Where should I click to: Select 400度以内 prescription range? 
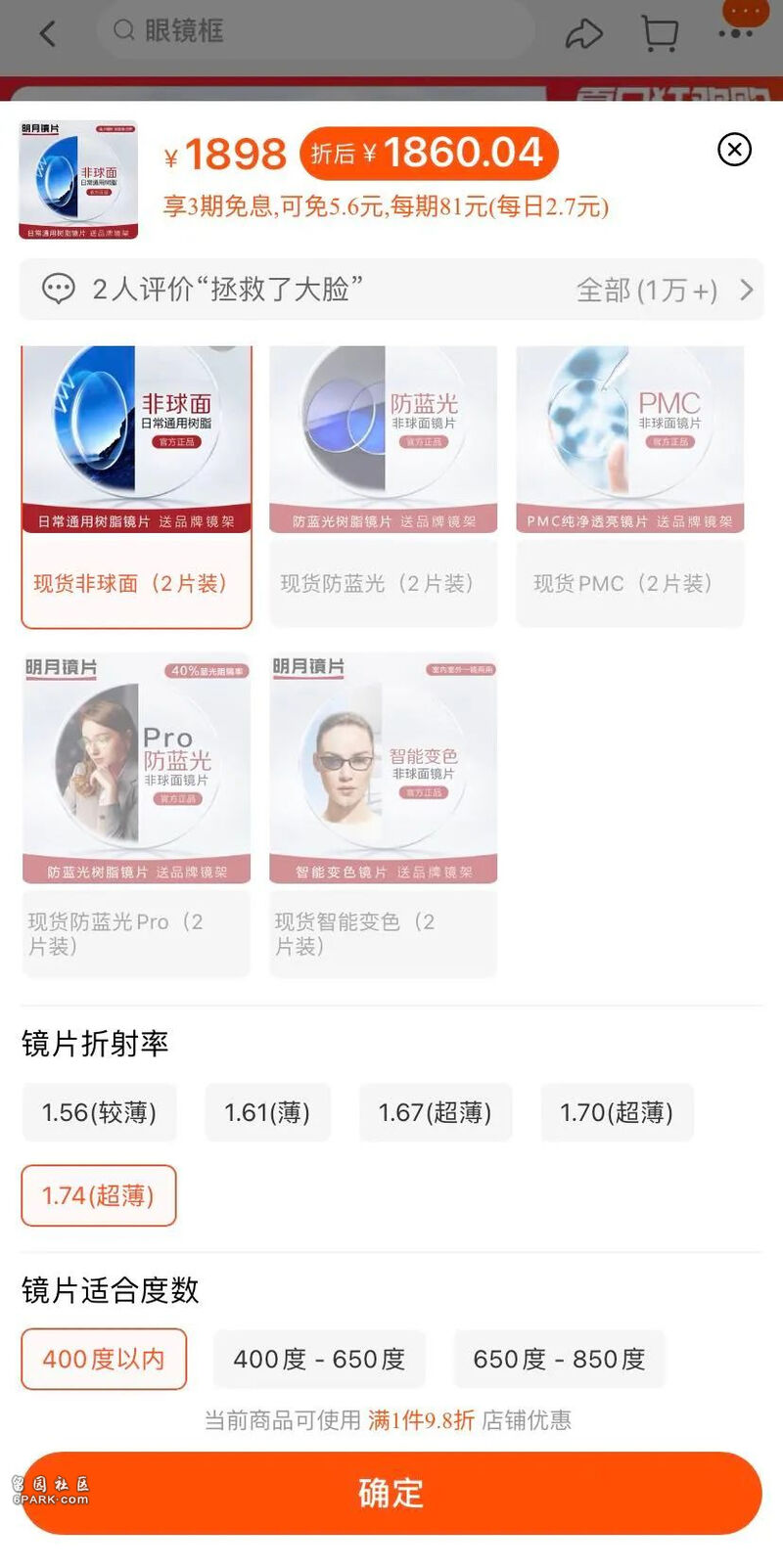click(x=104, y=1359)
